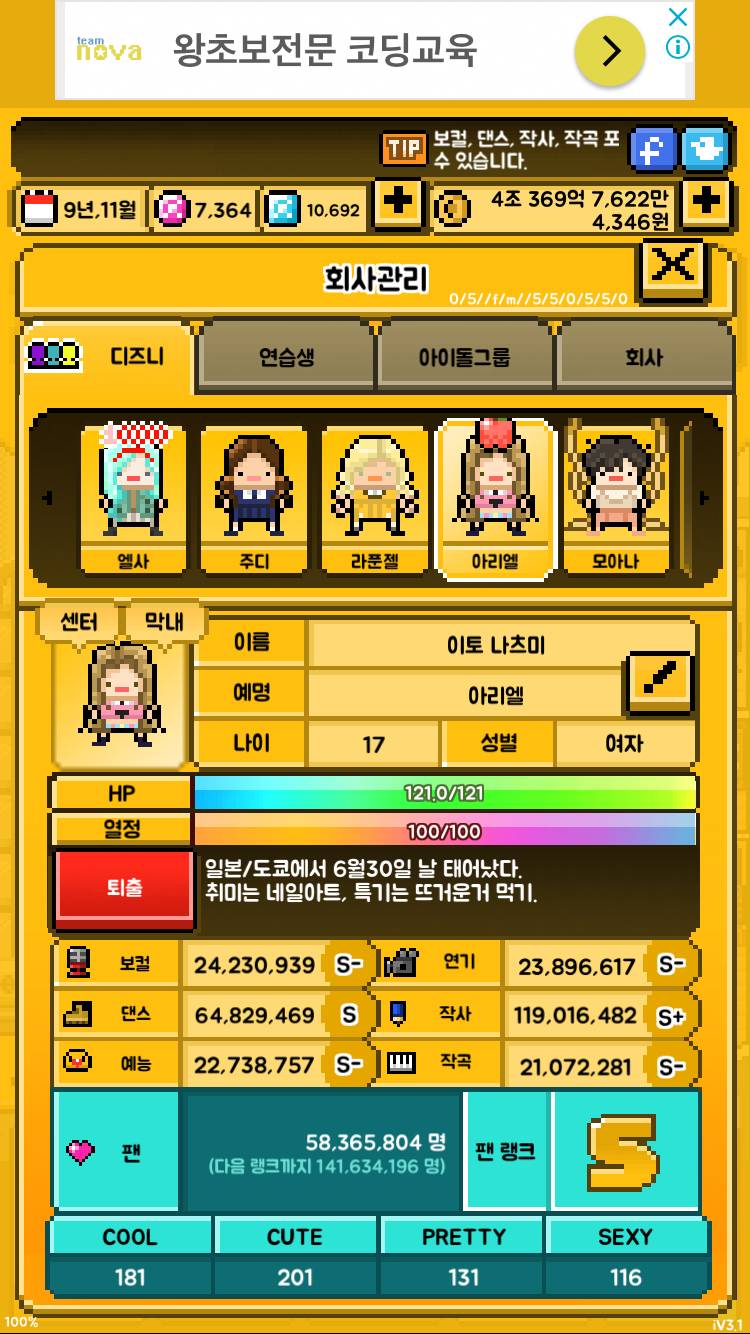Show next members with right arrow

704,498
